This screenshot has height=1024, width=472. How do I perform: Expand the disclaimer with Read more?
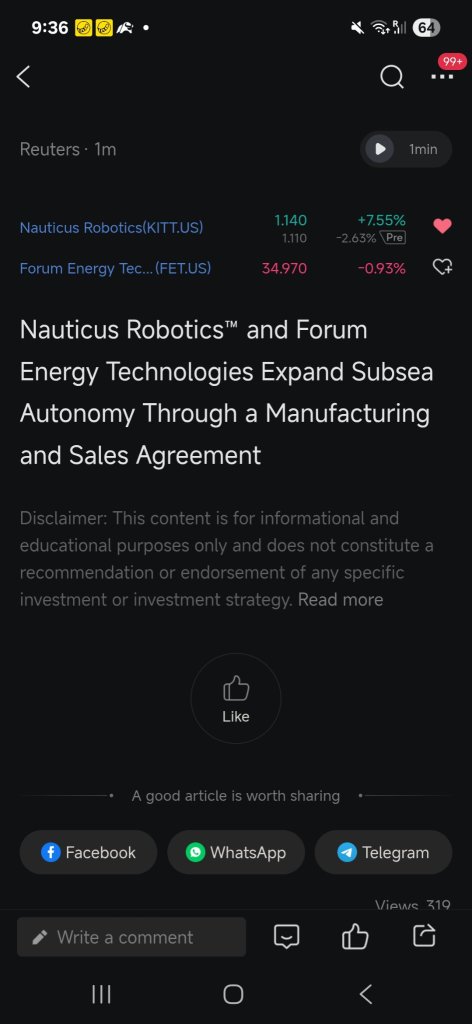pos(341,600)
